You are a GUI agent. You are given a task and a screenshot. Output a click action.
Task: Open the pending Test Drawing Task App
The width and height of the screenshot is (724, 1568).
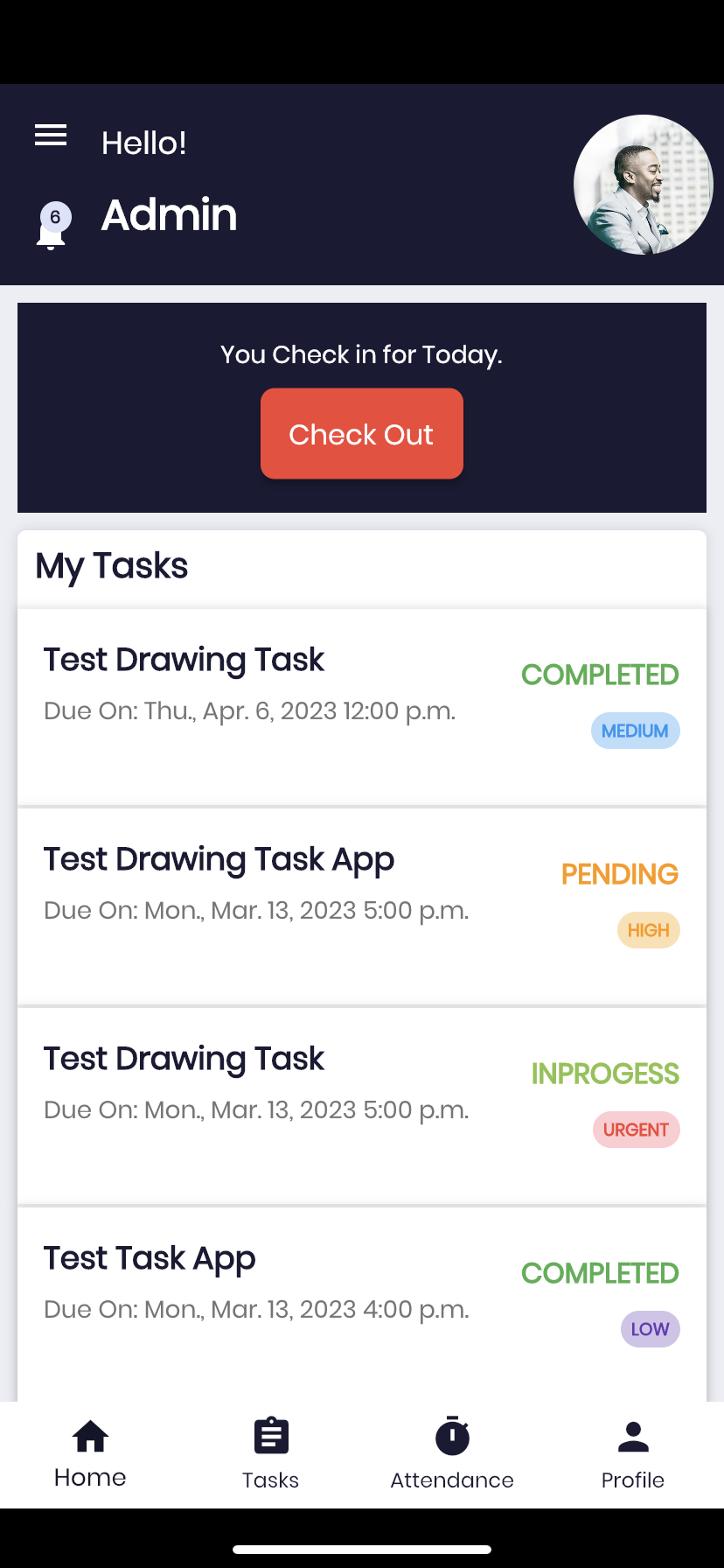362,906
